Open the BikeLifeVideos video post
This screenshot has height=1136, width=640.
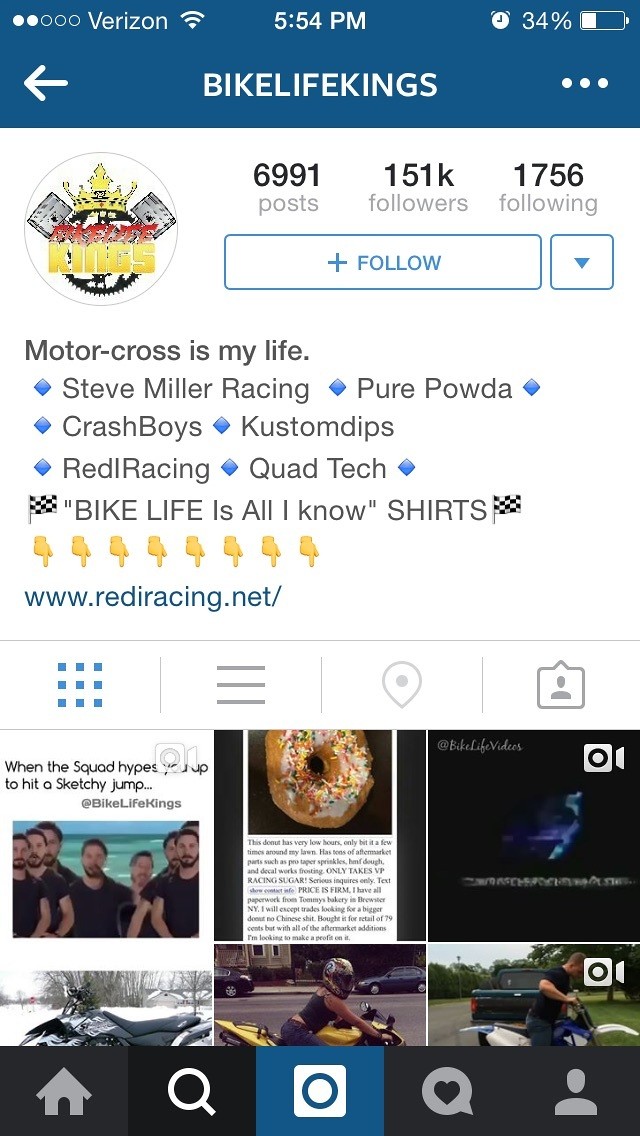pos(534,836)
